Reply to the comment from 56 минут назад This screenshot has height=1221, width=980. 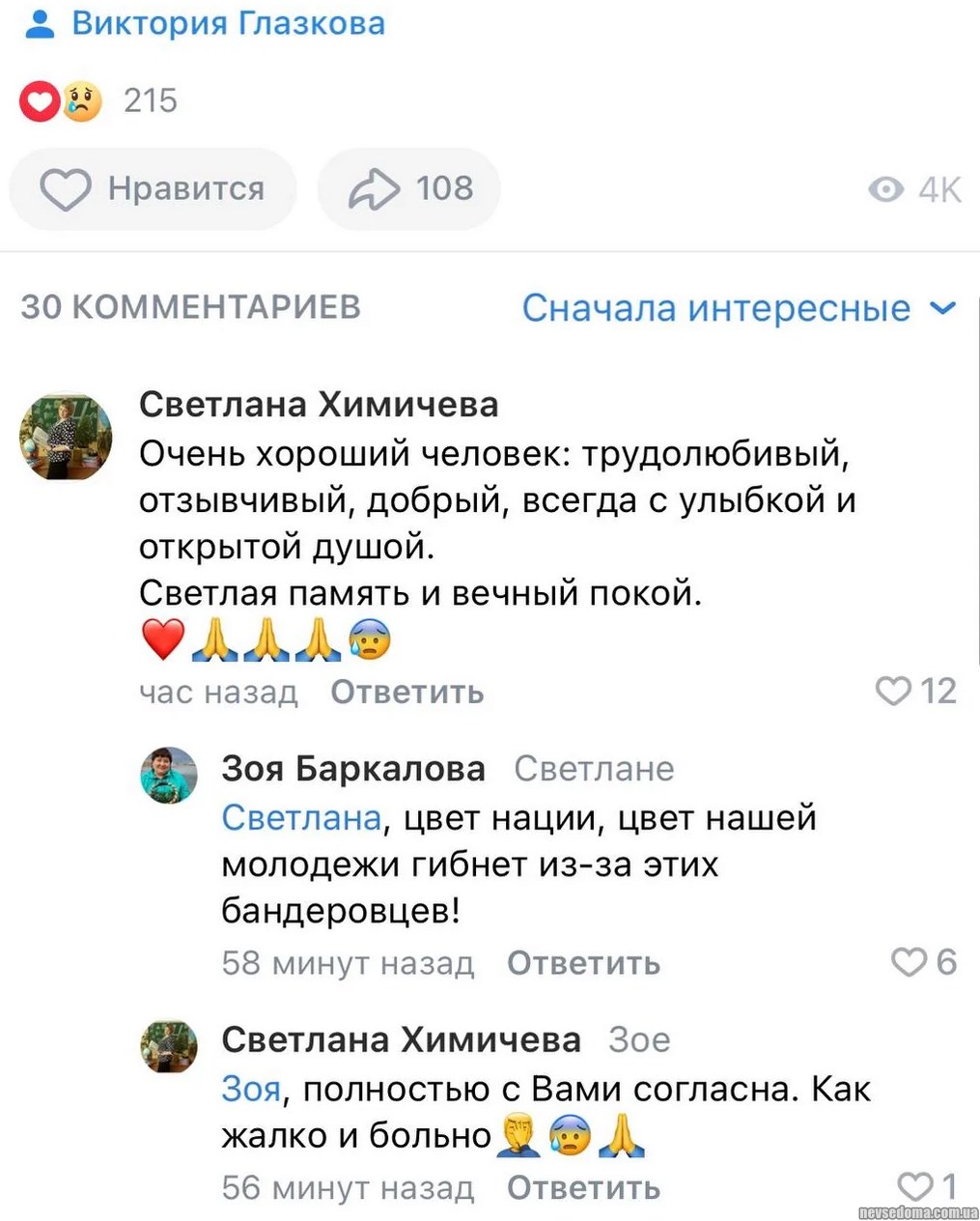583,1187
